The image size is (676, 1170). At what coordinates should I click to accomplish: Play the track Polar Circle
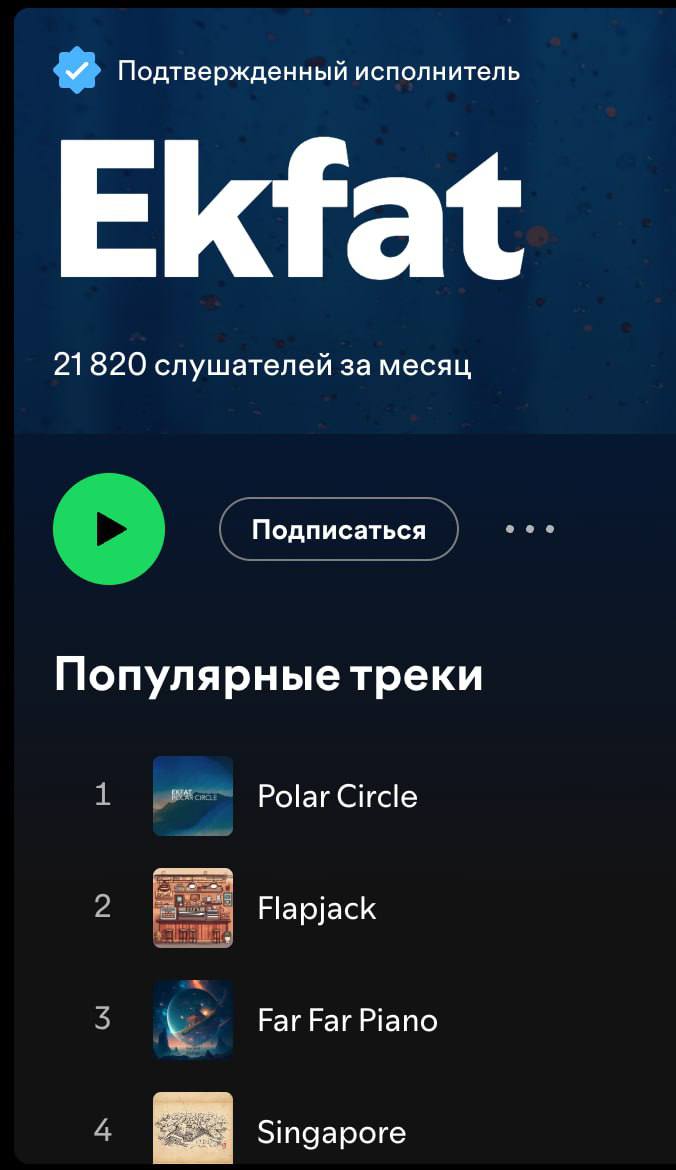(x=337, y=796)
